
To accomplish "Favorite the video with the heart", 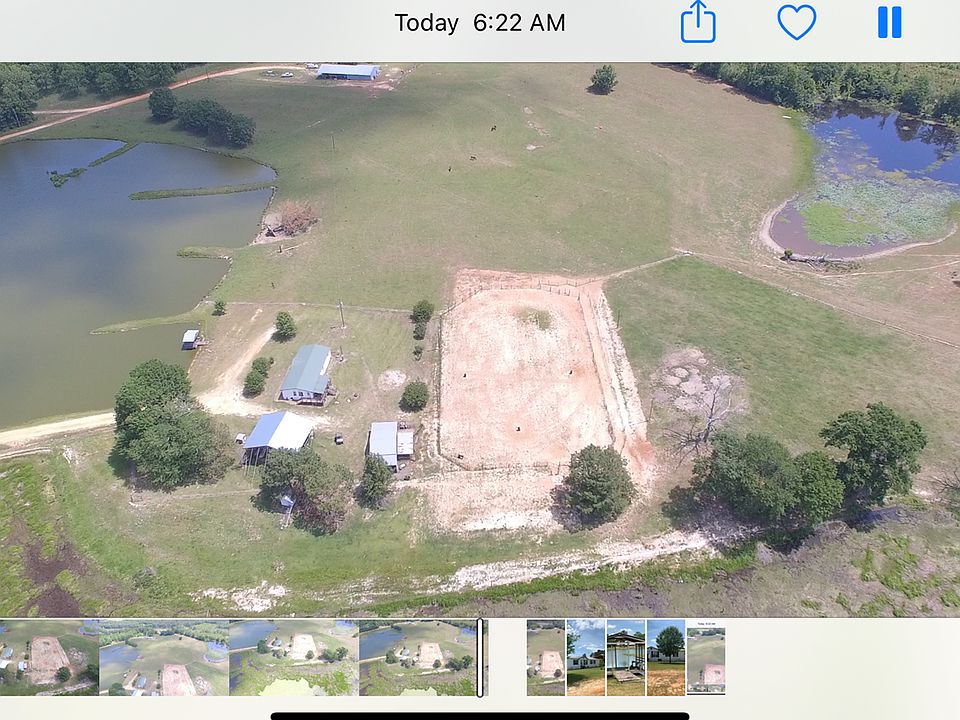I will click(796, 22).
